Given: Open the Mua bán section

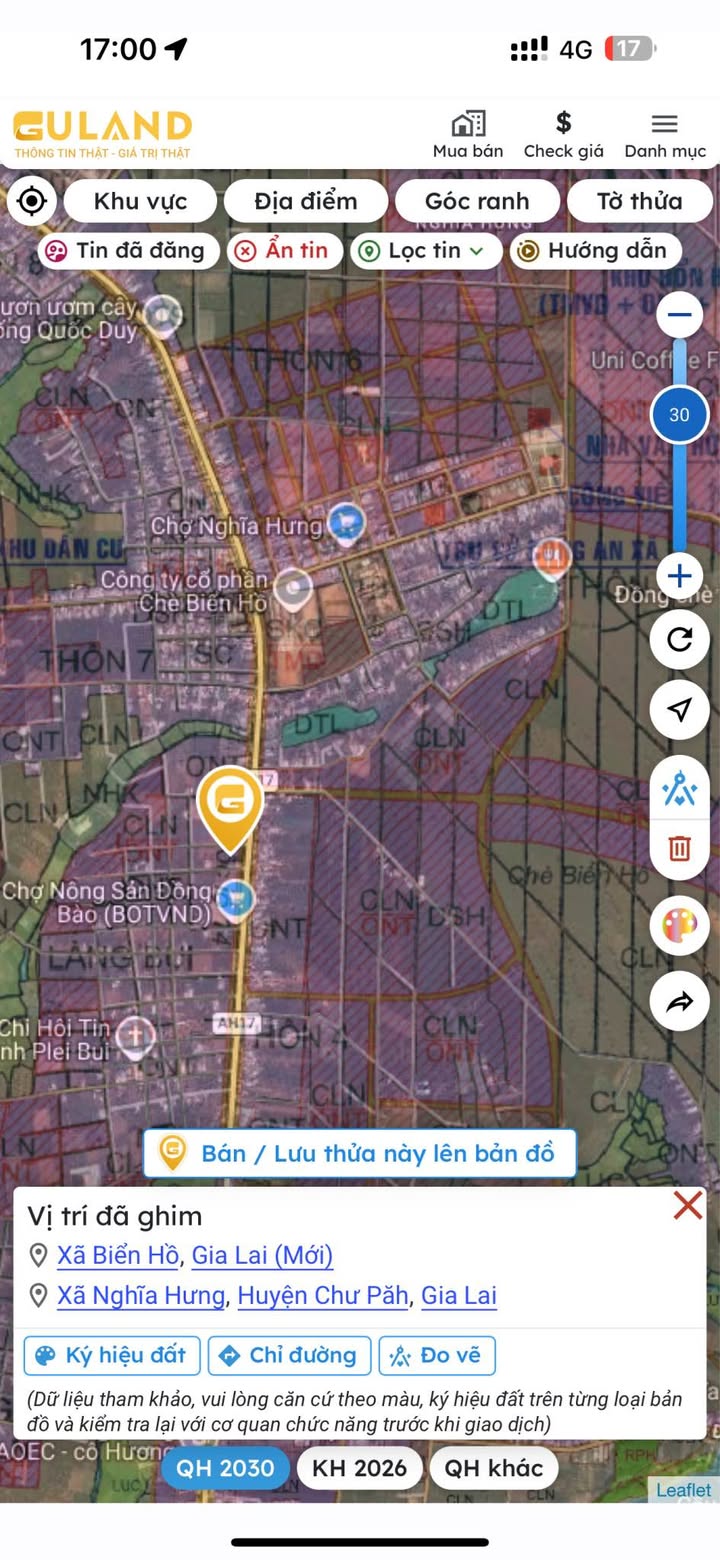Looking at the screenshot, I should tap(467, 135).
